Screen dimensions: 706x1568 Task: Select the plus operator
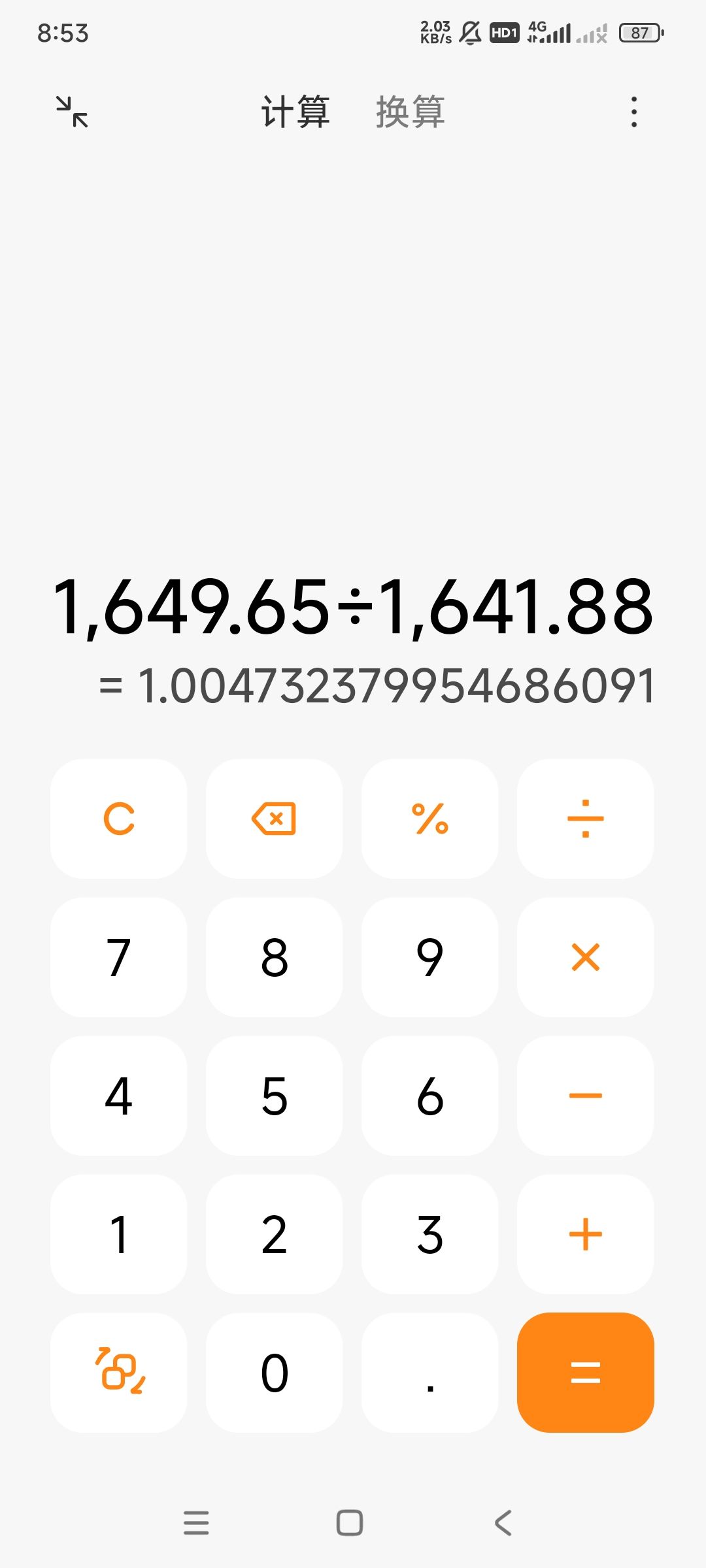point(585,1234)
